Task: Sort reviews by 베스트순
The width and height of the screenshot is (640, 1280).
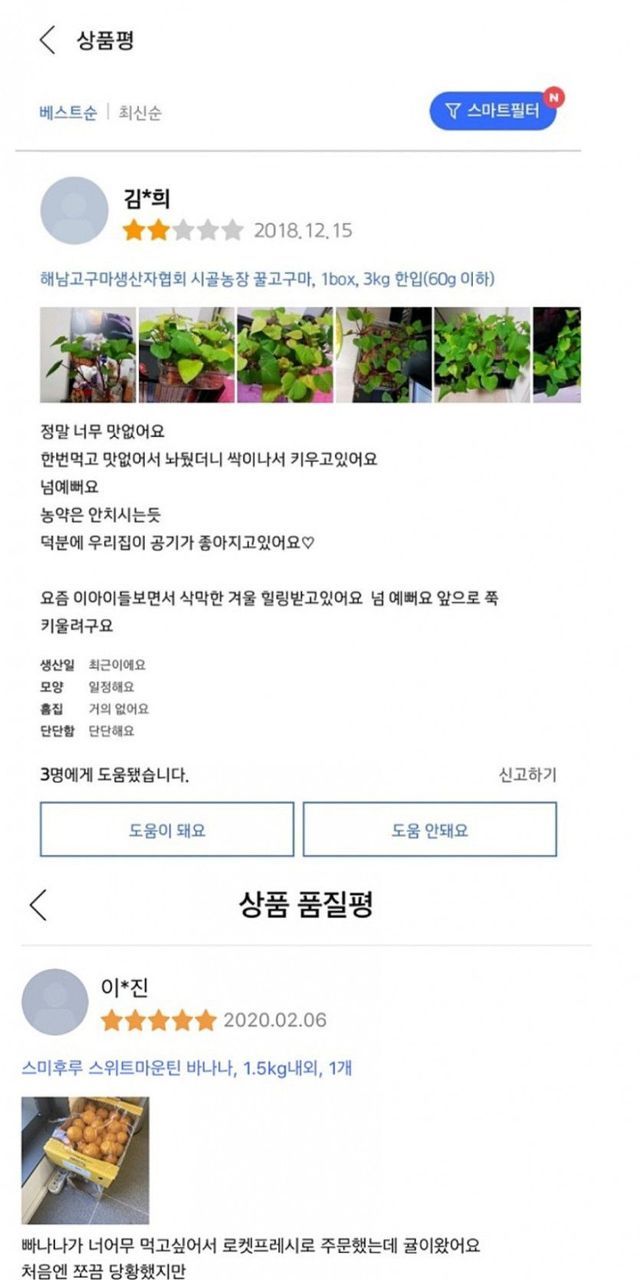Action: click(69, 112)
